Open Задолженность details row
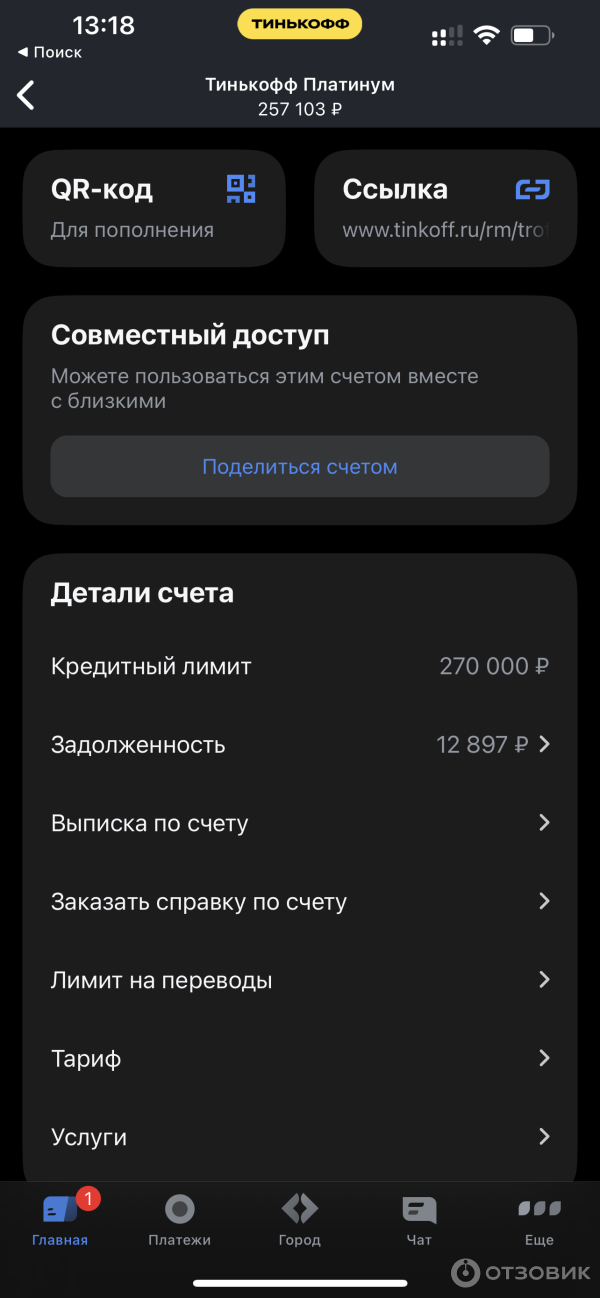 300,745
